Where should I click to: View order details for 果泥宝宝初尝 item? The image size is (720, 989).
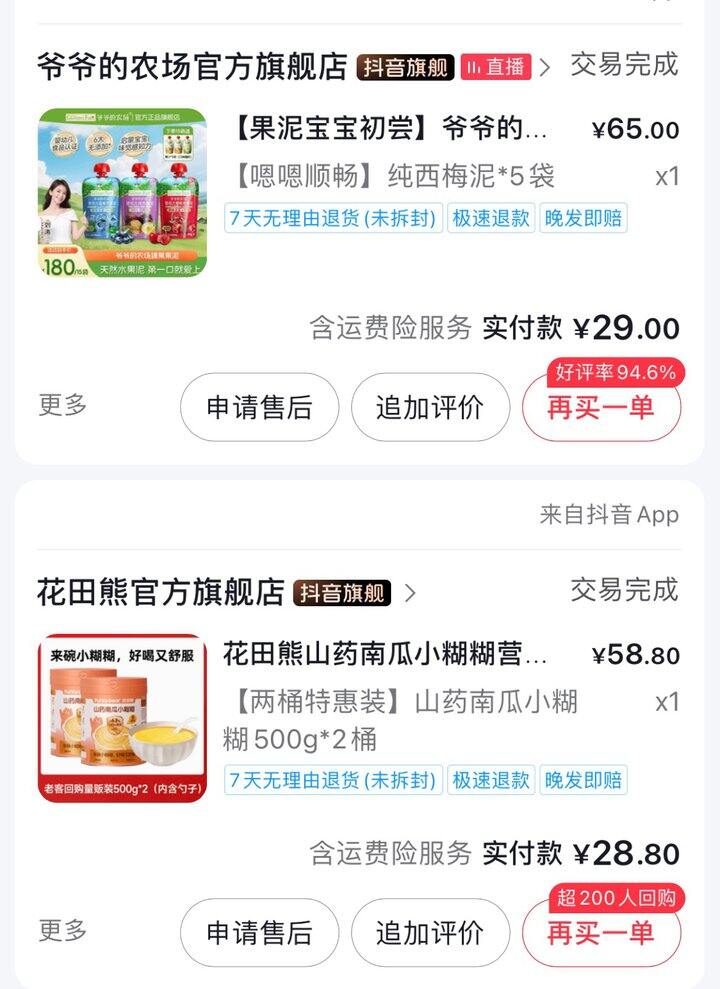[x=390, y=130]
